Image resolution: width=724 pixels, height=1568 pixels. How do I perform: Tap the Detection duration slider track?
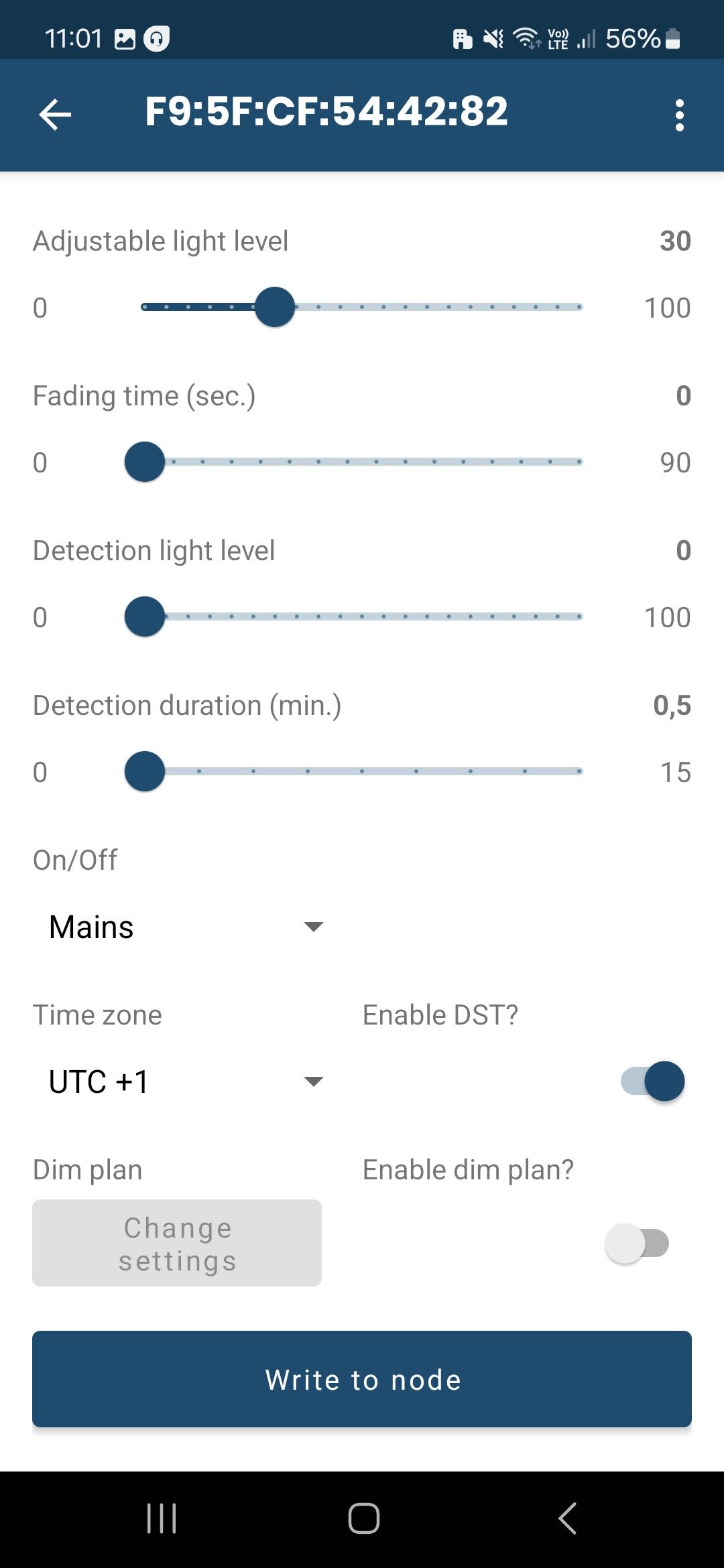[x=362, y=771]
